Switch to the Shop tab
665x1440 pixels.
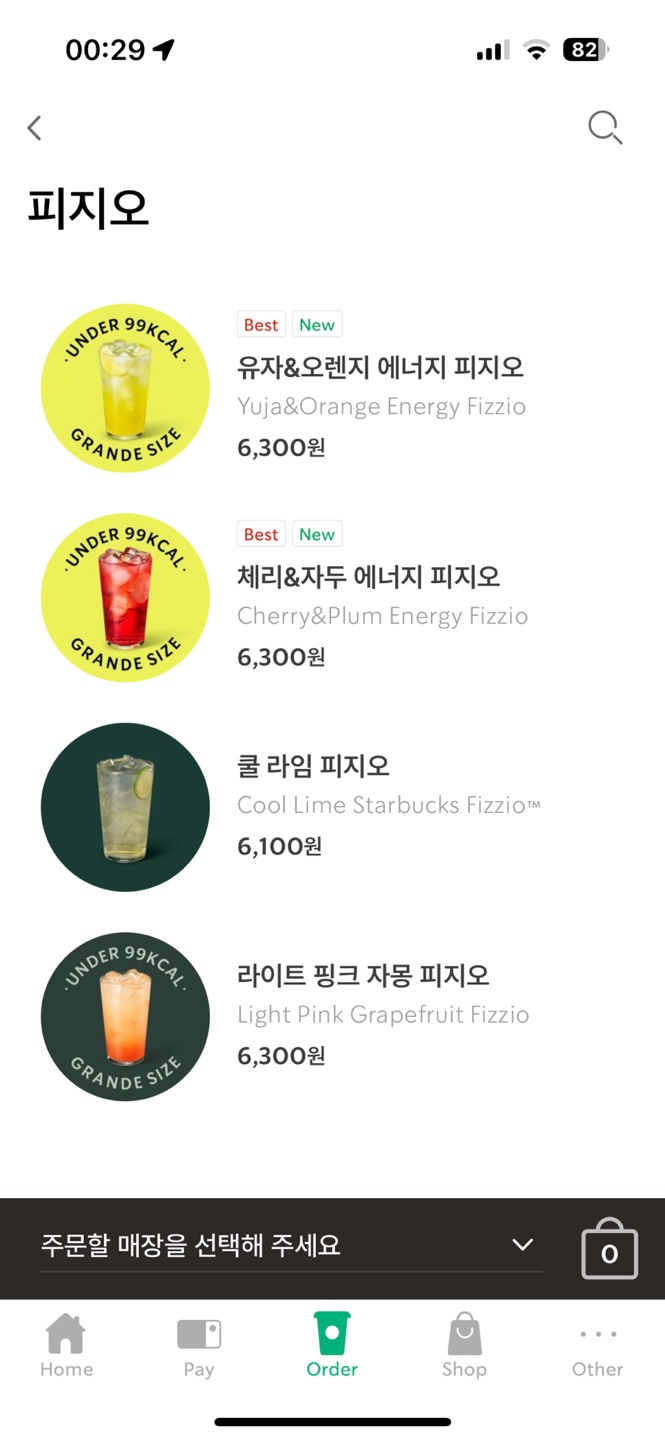[x=464, y=1345]
